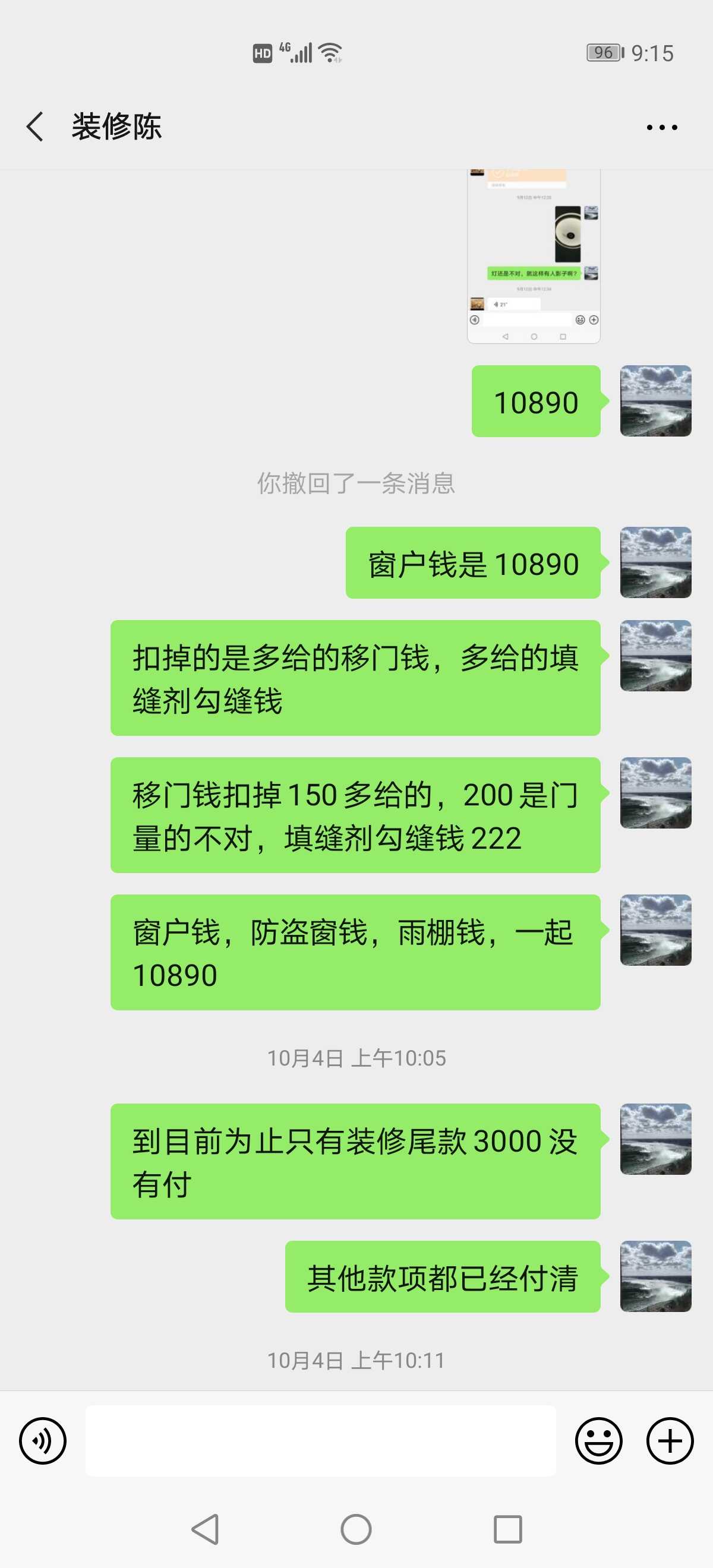Open the screenshot image in the chat
This screenshot has height=1568, width=713.
click(534, 255)
